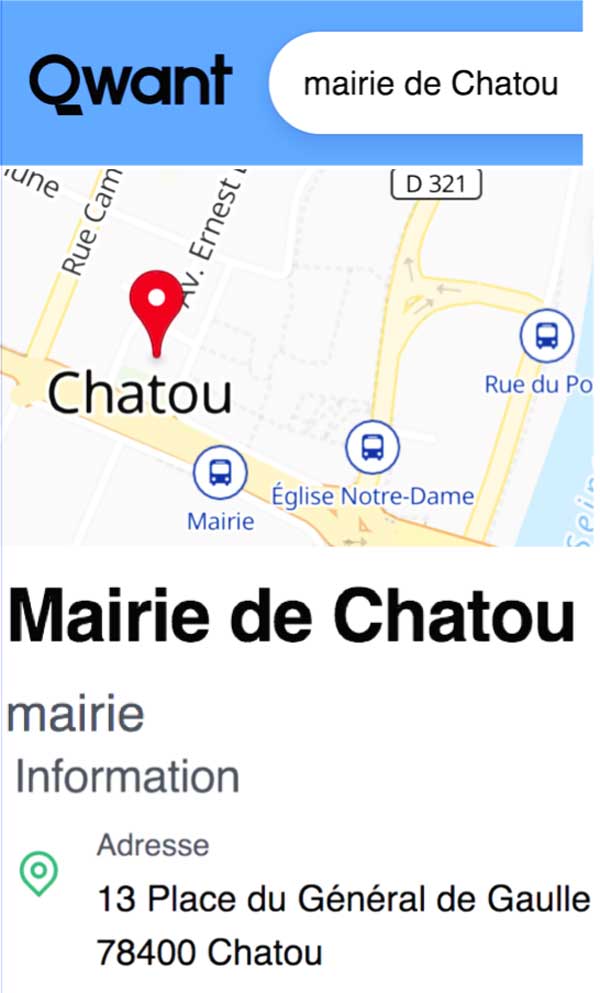Viewport: 600px width, 993px height.
Task: Tap the search field with 'mairie de Chatou'
Action: tap(430, 84)
